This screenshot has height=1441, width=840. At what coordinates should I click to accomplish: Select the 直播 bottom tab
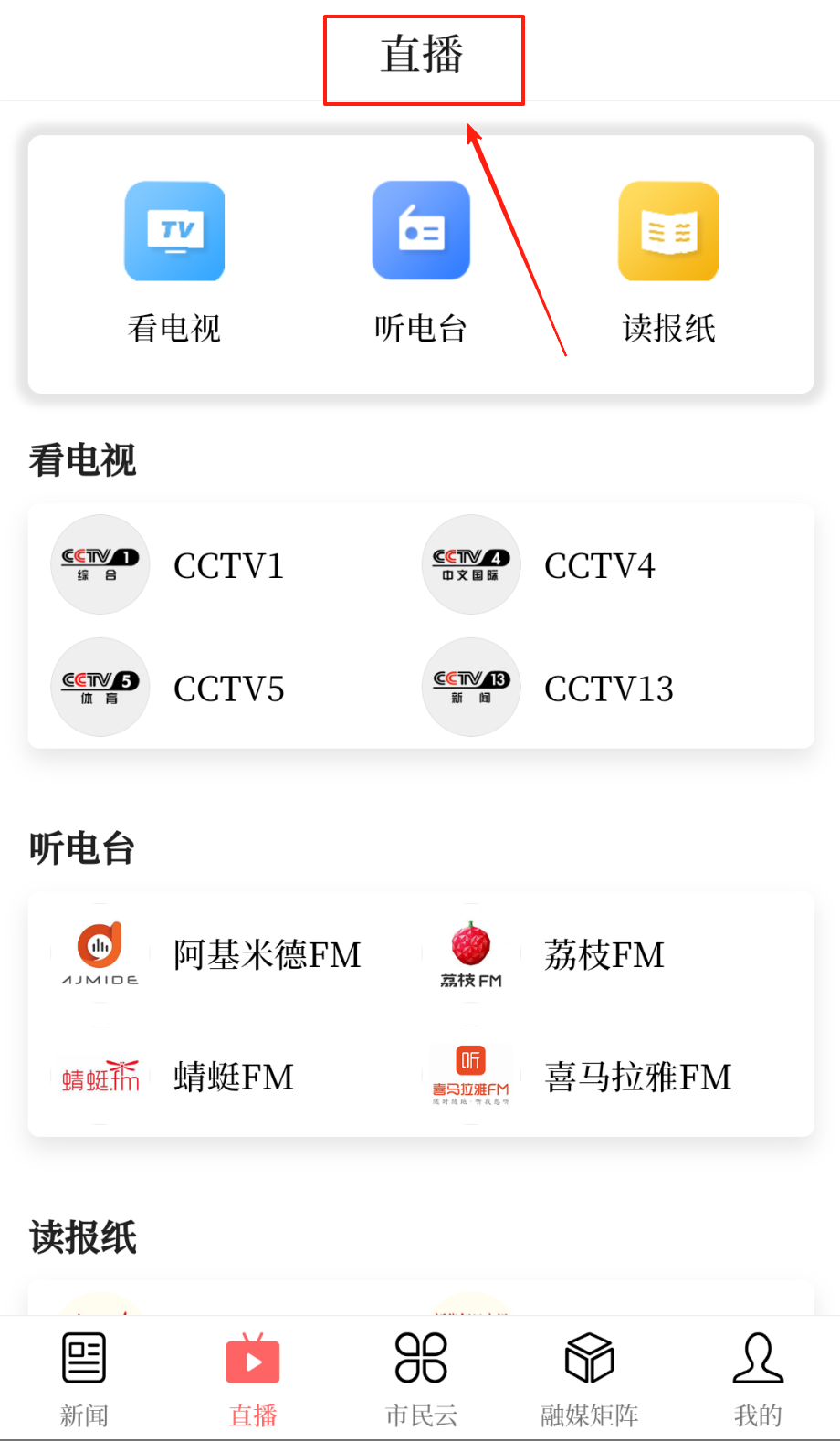(253, 1378)
